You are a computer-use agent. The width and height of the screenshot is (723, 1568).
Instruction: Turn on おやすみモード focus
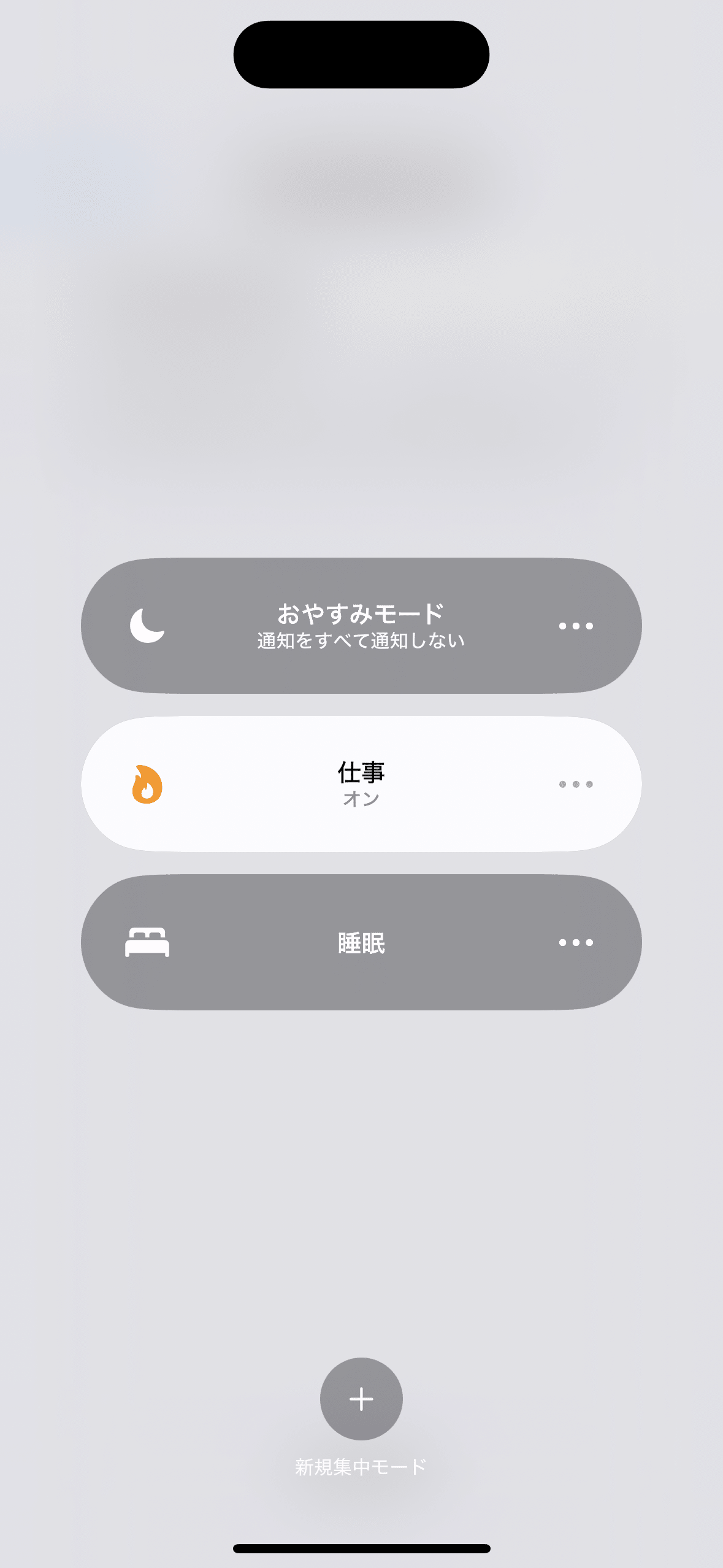(x=343, y=626)
